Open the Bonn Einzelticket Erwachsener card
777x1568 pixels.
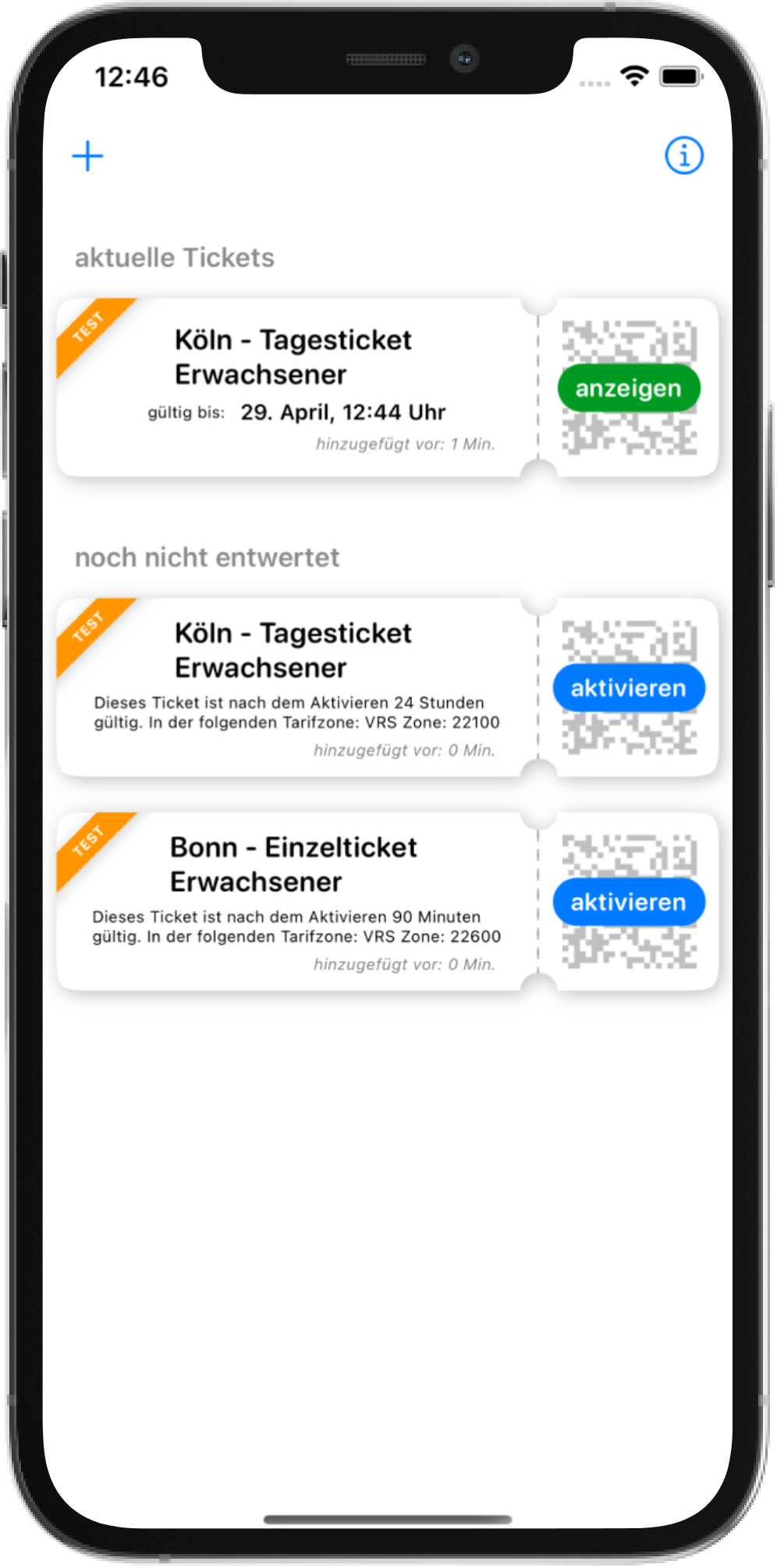coord(296,902)
